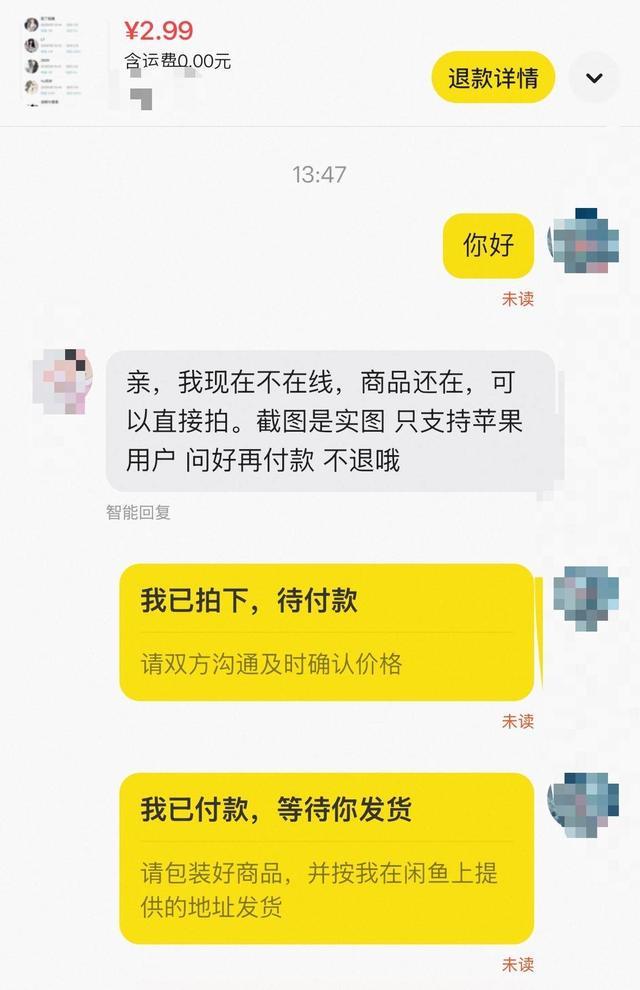This screenshot has height=990, width=640.
Task: Open the 我已付款，等待你发货 order card
Action: [327, 857]
